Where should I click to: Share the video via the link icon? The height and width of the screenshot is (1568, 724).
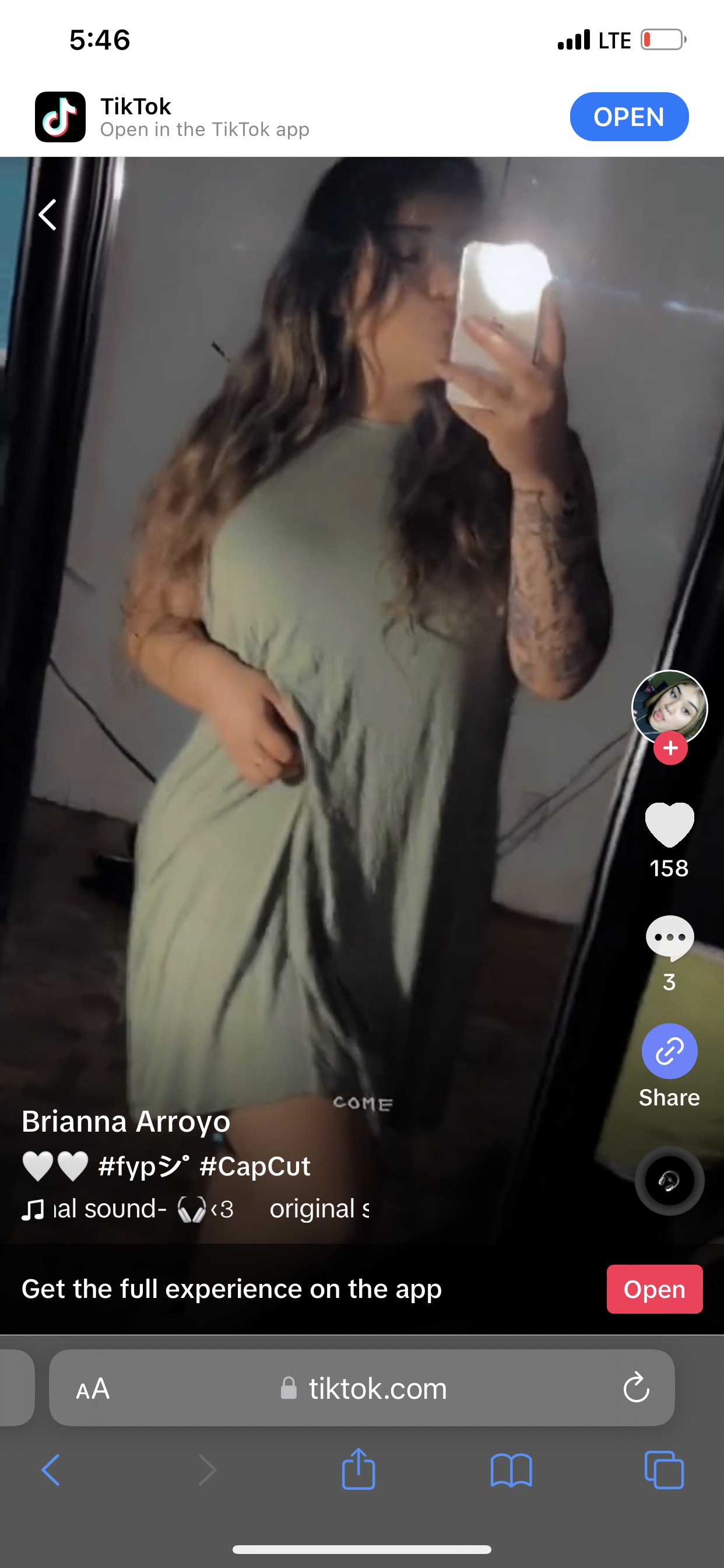click(x=669, y=1051)
